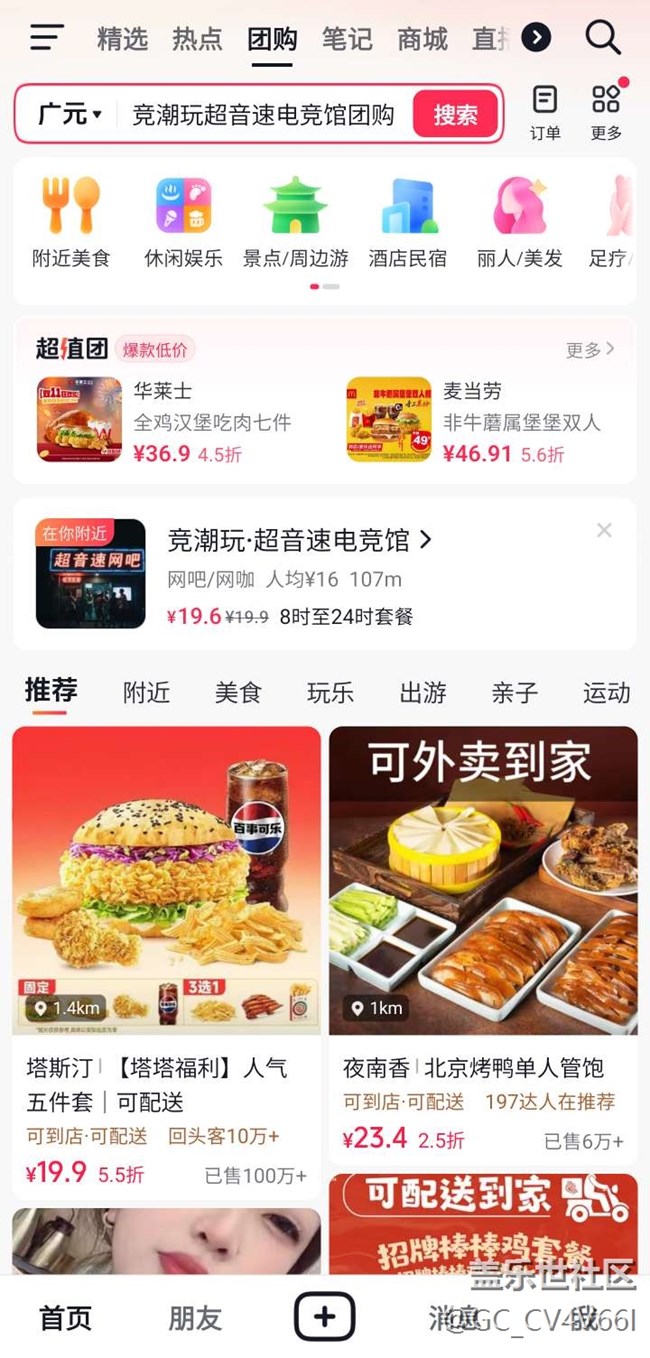Switch to the 商城 tab

[x=422, y=39]
